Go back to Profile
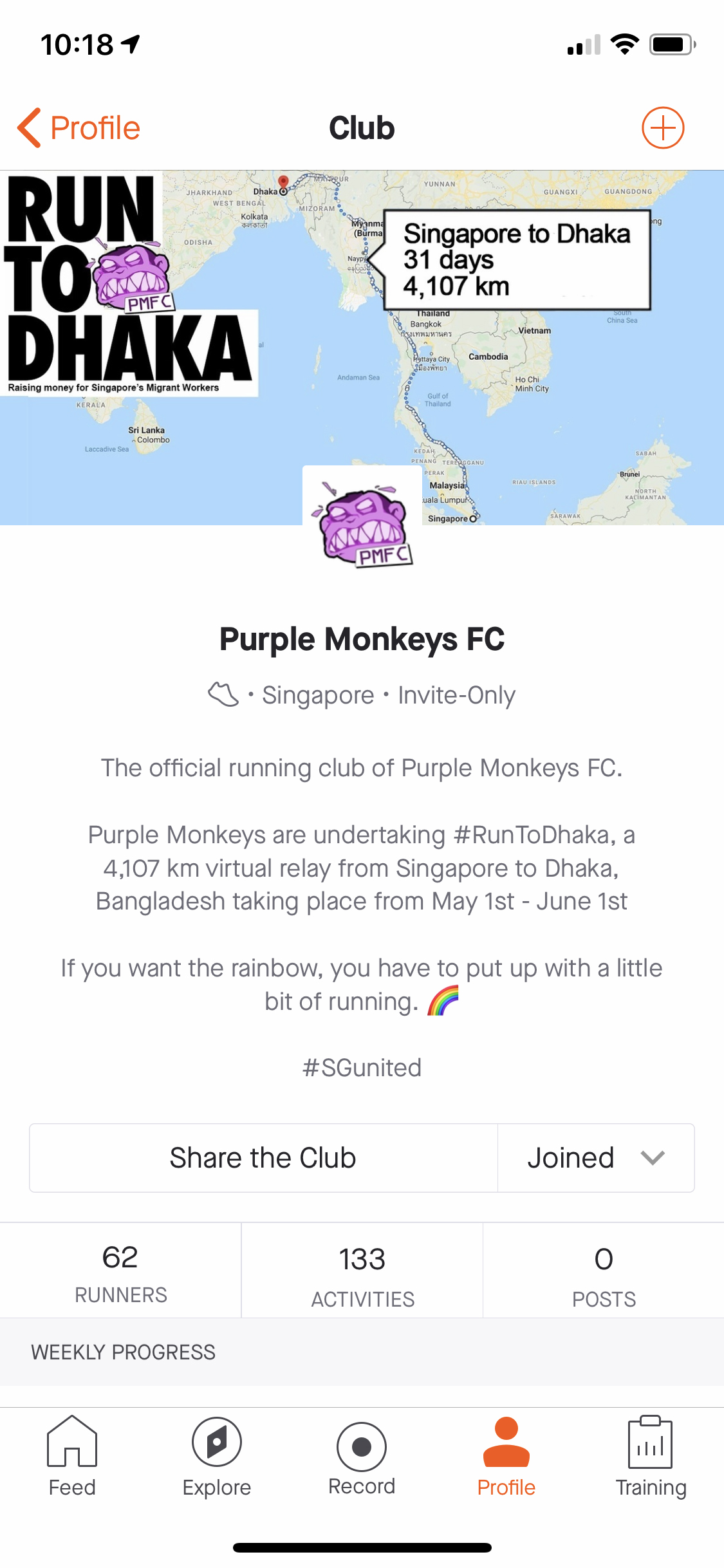Image resolution: width=724 pixels, height=1568 pixels. point(79,127)
